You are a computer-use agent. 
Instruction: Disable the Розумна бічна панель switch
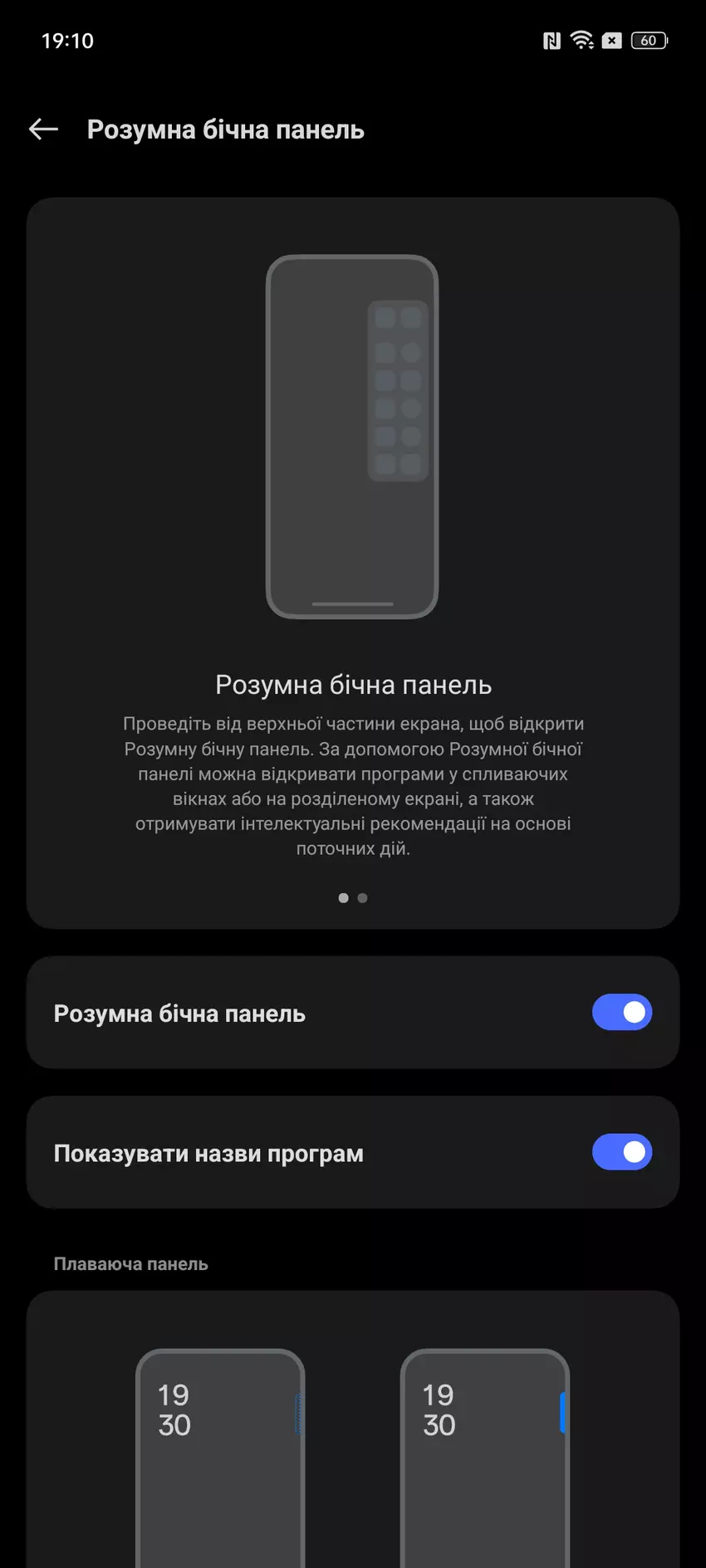[621, 1012]
